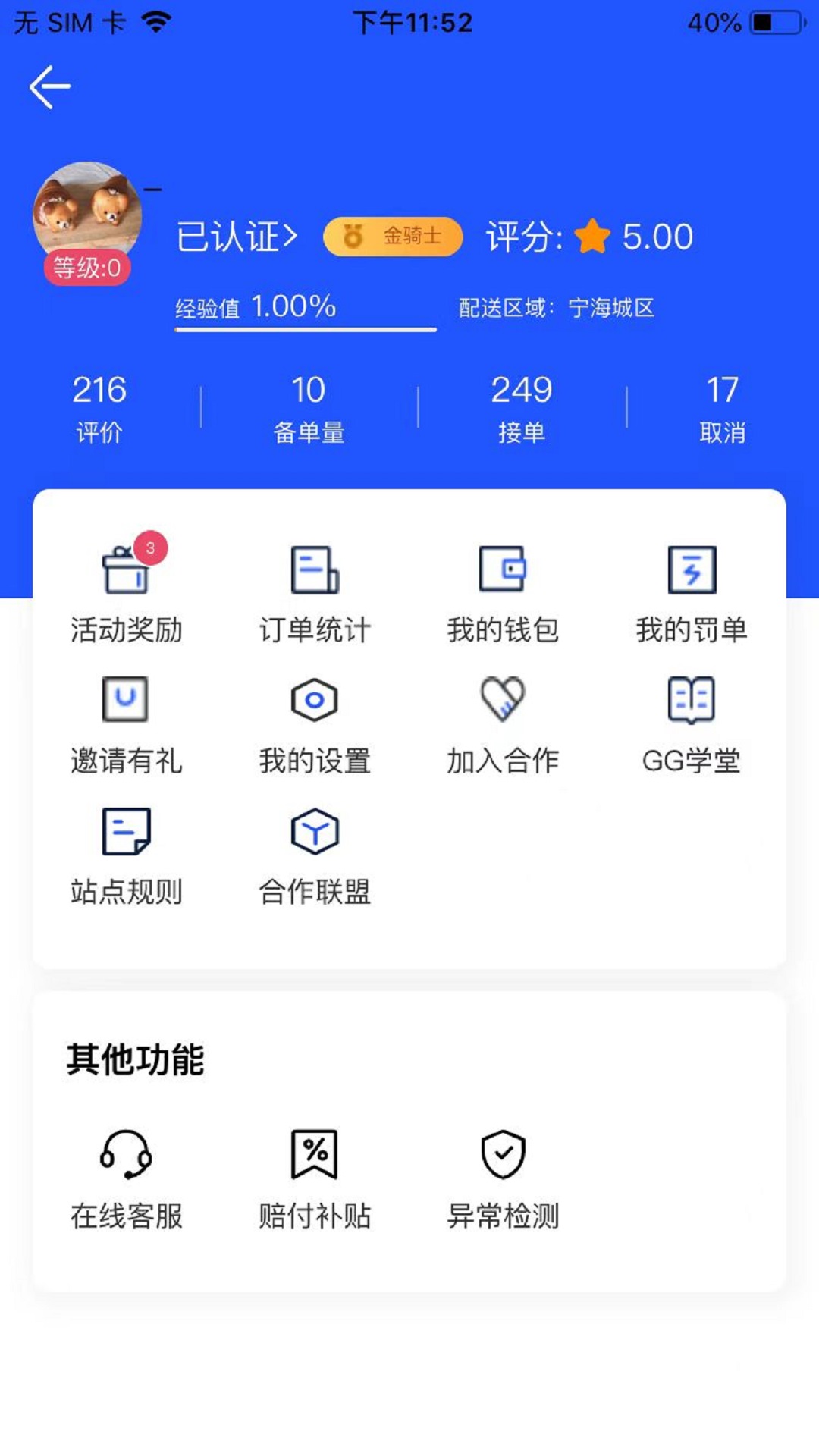Open the 249 接单 accepted orders

point(522,408)
